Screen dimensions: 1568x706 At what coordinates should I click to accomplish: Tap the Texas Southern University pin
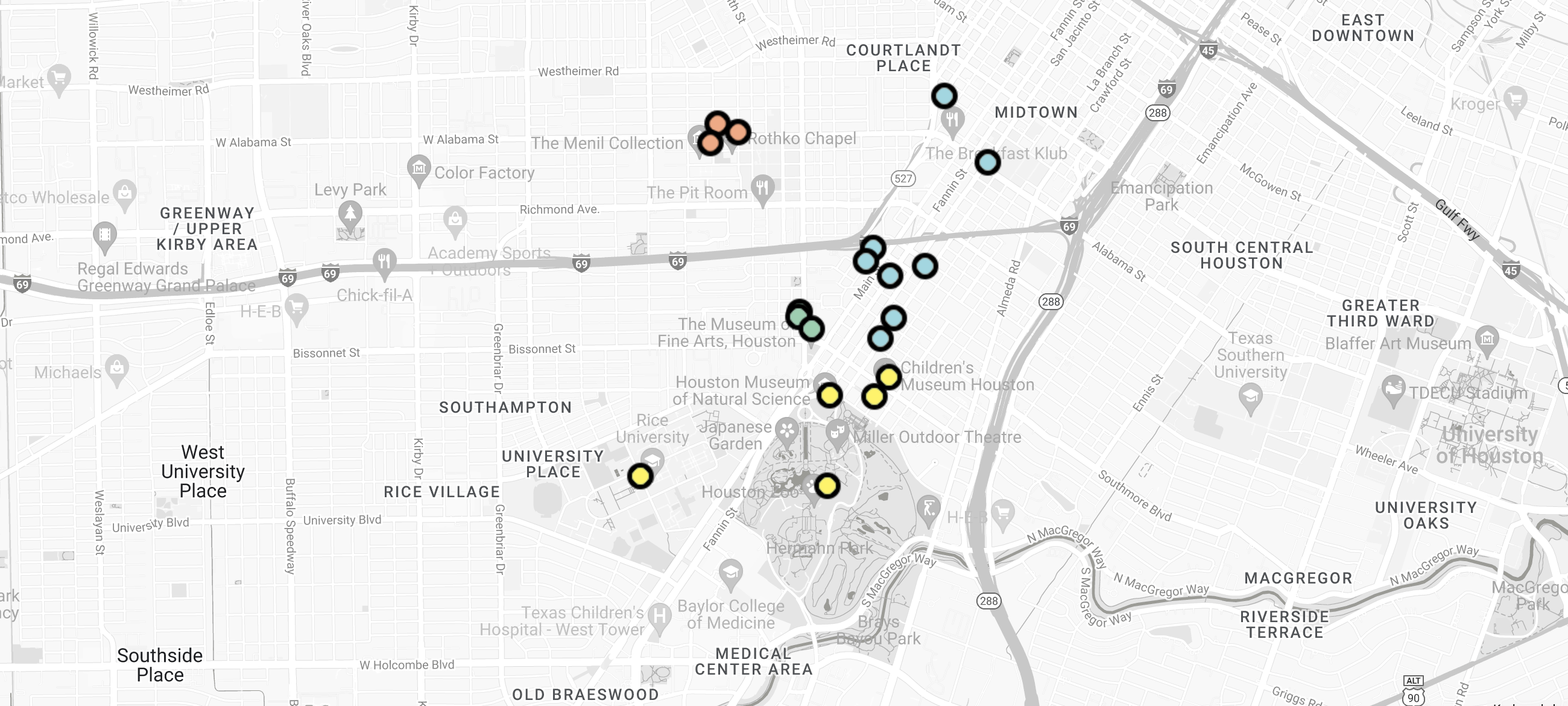coord(1250,396)
